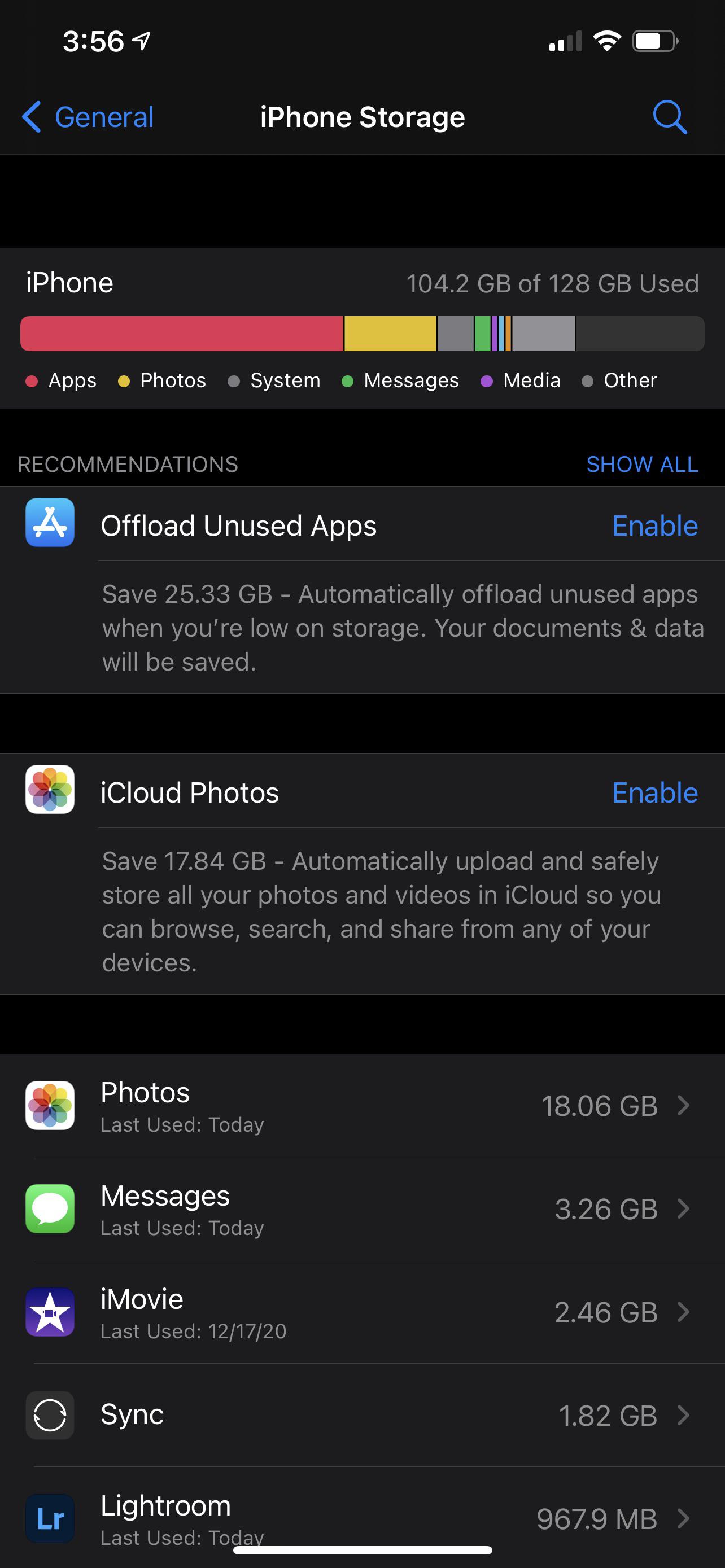Tap the App Store icon beside Offload Unused Apps
This screenshot has width=725, height=1568.
click(x=49, y=524)
